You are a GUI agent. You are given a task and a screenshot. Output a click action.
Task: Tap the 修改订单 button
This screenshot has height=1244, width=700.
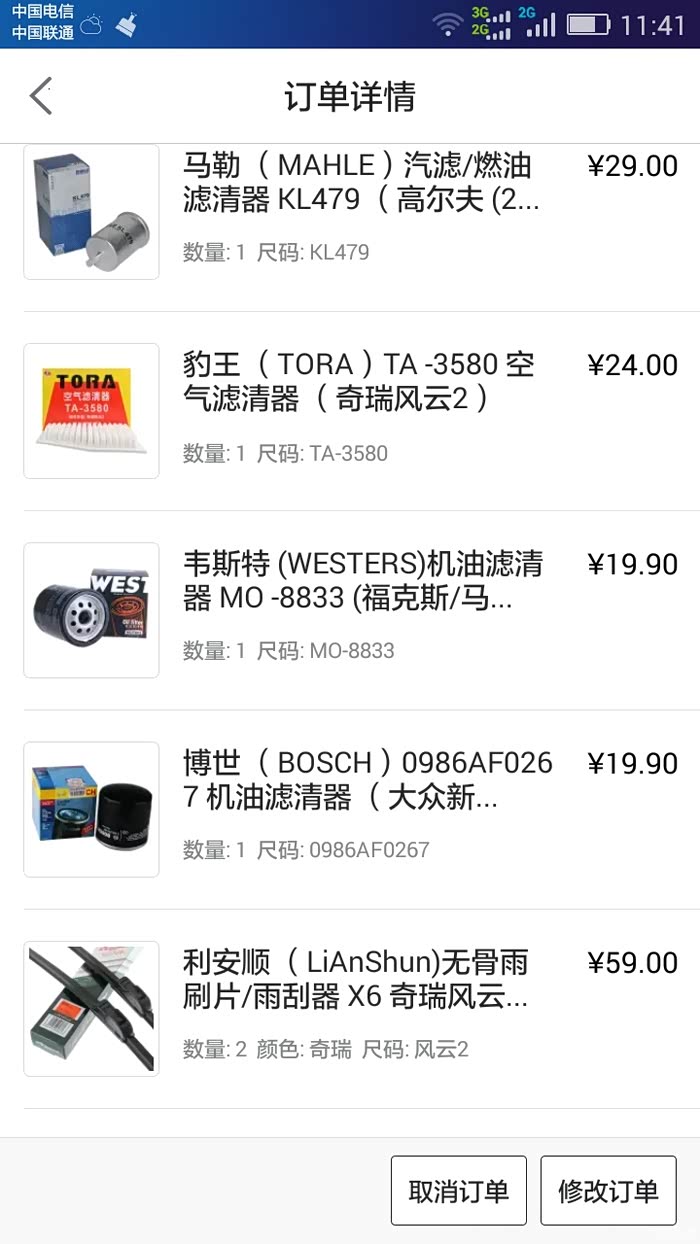(x=608, y=1190)
